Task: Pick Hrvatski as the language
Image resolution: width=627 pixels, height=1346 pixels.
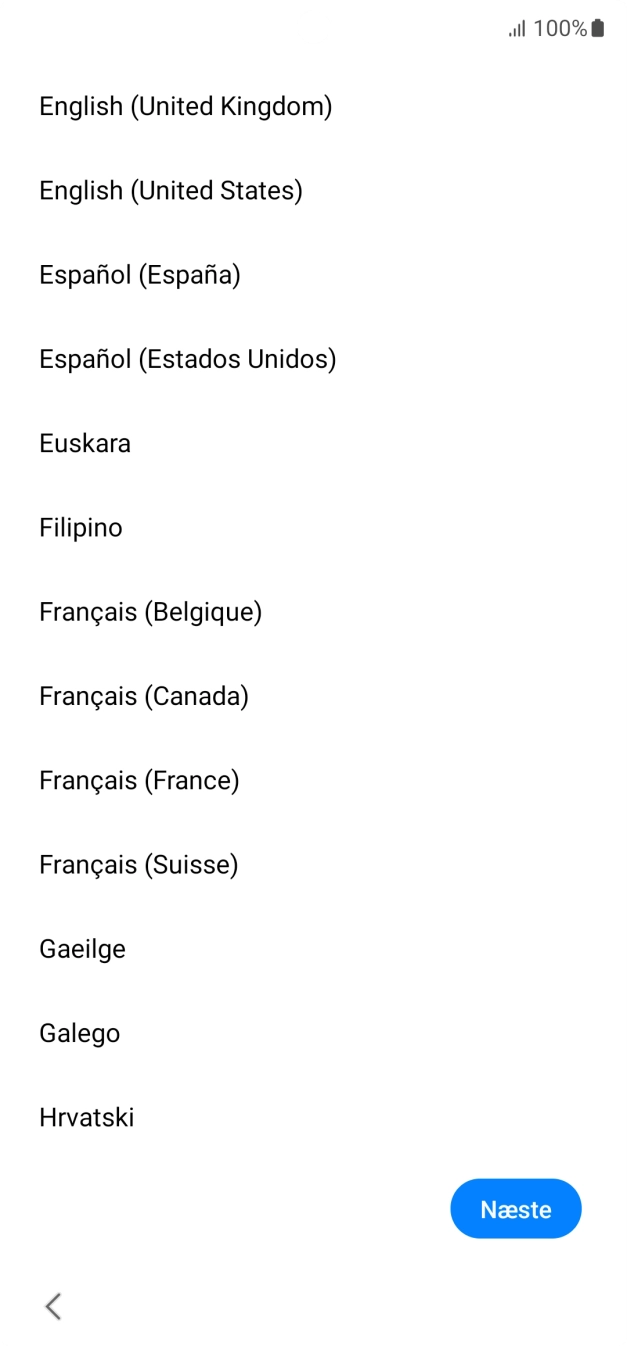Action: click(87, 1117)
